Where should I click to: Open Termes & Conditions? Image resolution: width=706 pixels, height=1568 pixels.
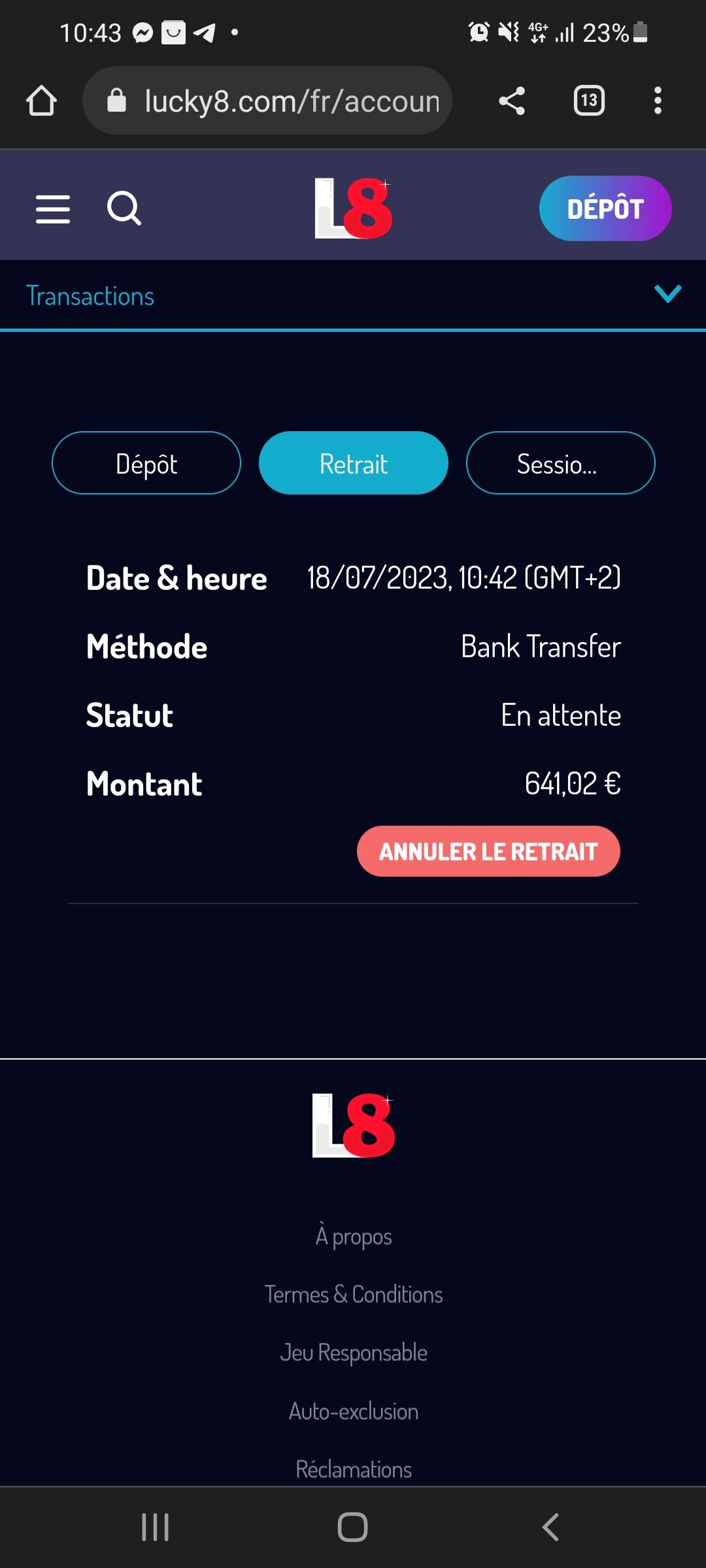[354, 1294]
